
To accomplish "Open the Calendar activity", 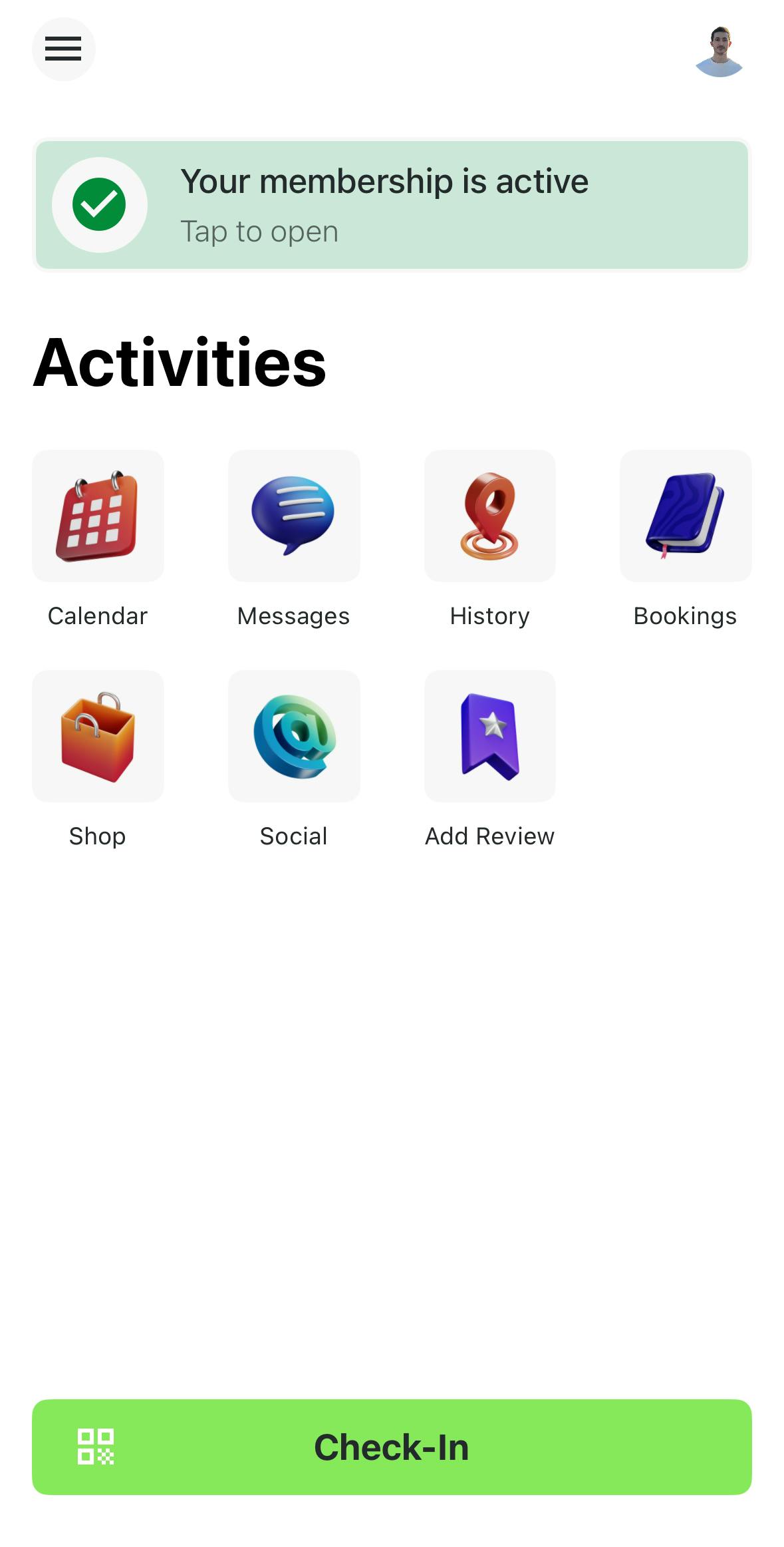I will pyautogui.click(x=98, y=516).
